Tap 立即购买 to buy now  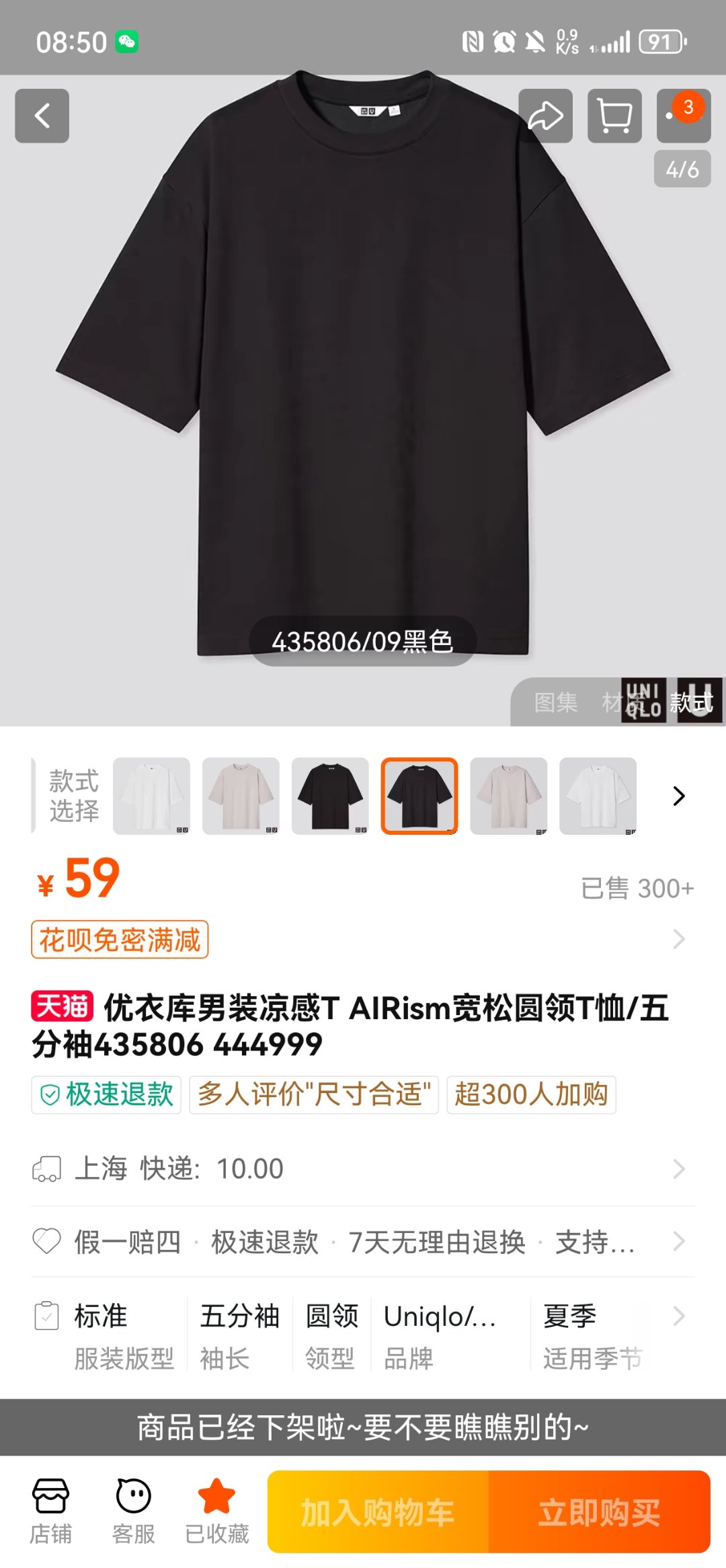tap(599, 1512)
